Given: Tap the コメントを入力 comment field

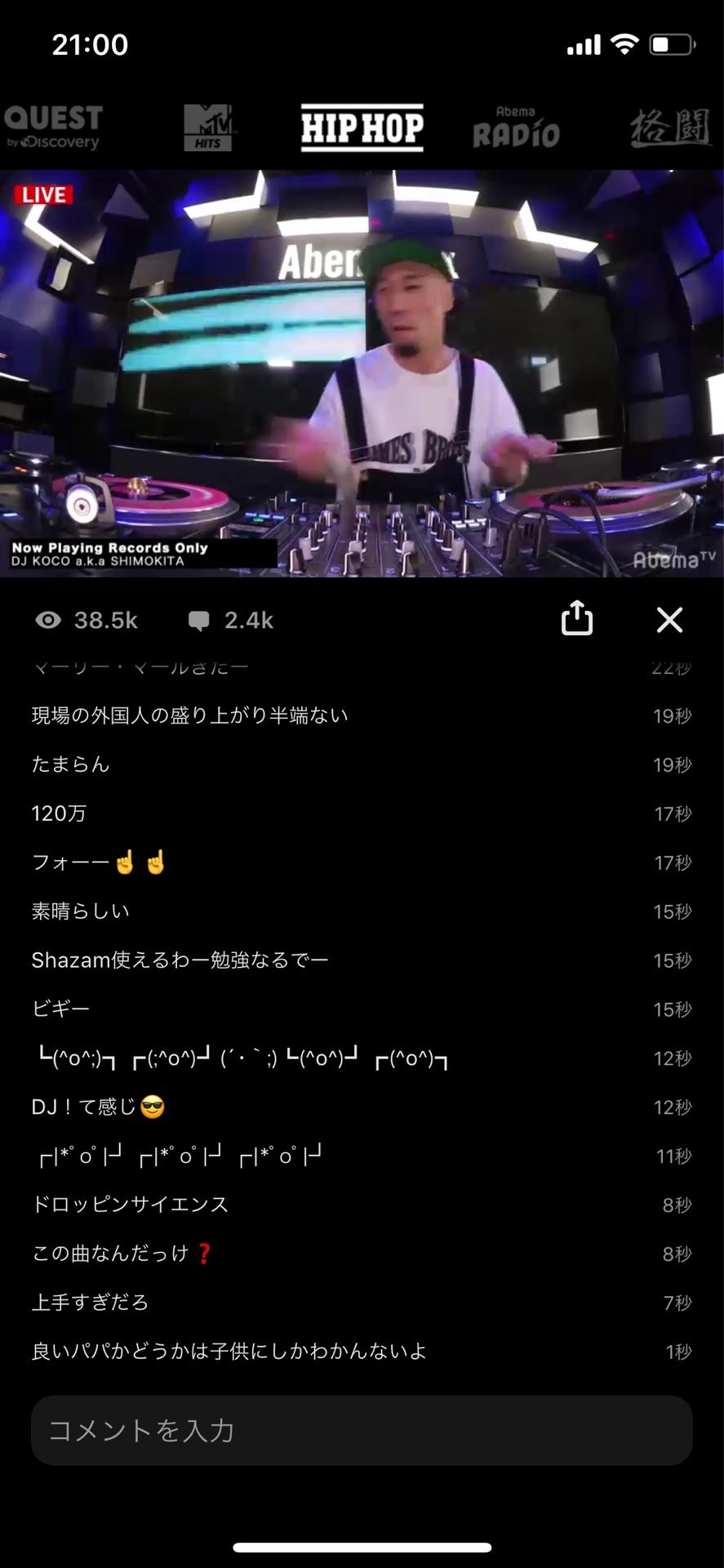Looking at the screenshot, I should click(x=362, y=1430).
